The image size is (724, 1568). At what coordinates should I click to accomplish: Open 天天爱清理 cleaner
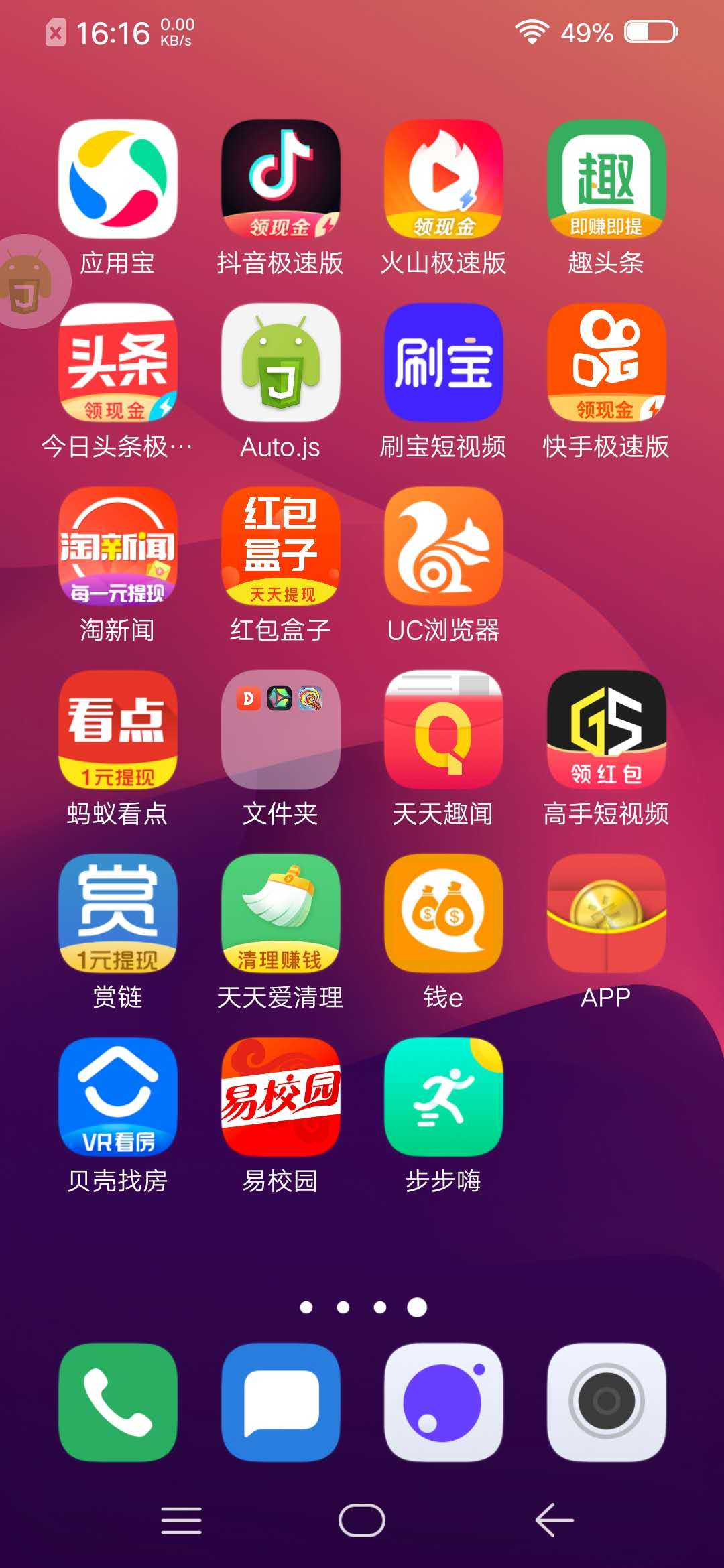pyautogui.click(x=281, y=913)
